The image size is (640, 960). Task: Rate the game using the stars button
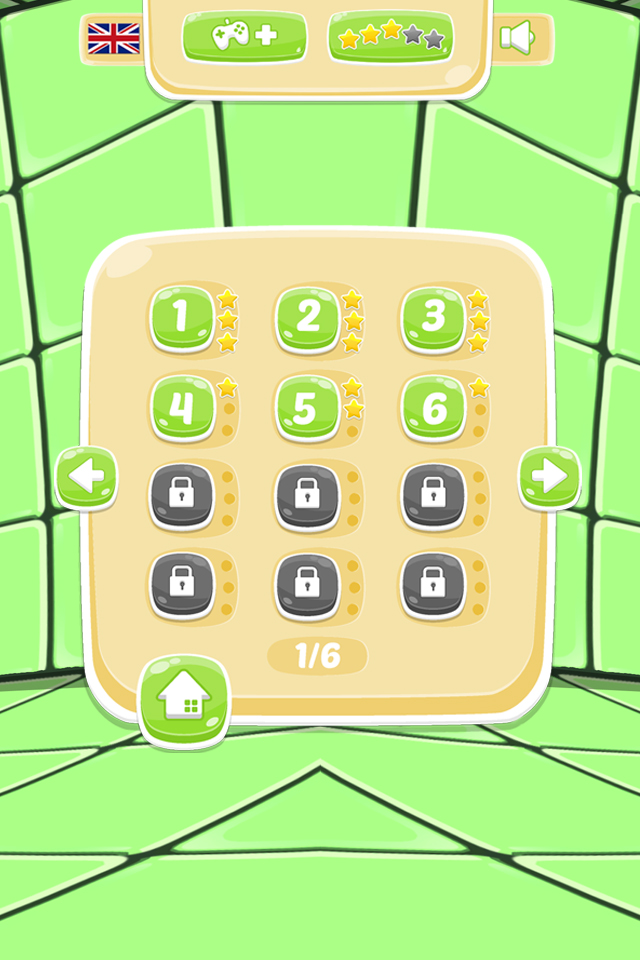pos(390,38)
